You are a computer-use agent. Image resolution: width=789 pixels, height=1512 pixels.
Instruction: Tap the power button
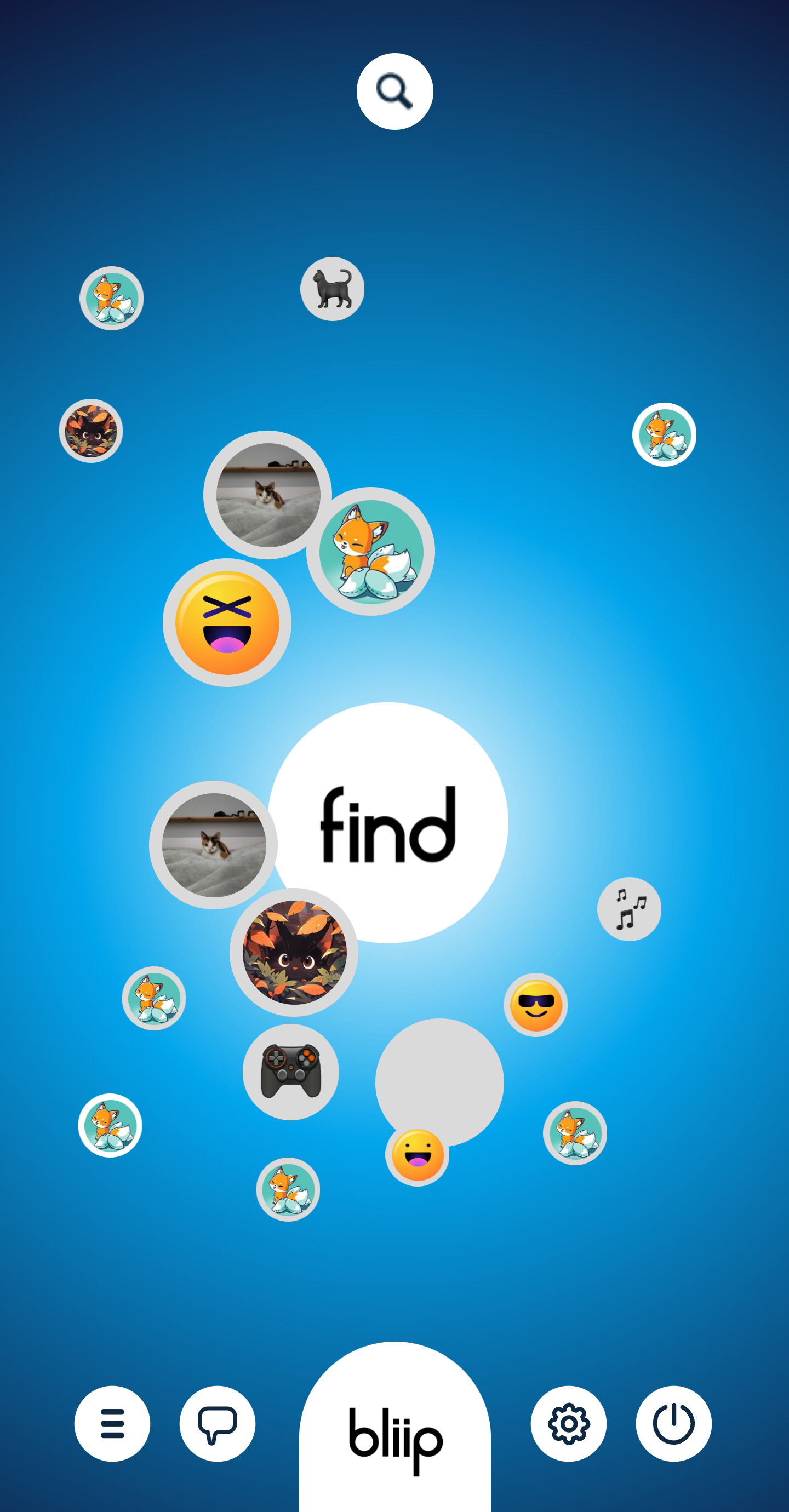point(673,1423)
